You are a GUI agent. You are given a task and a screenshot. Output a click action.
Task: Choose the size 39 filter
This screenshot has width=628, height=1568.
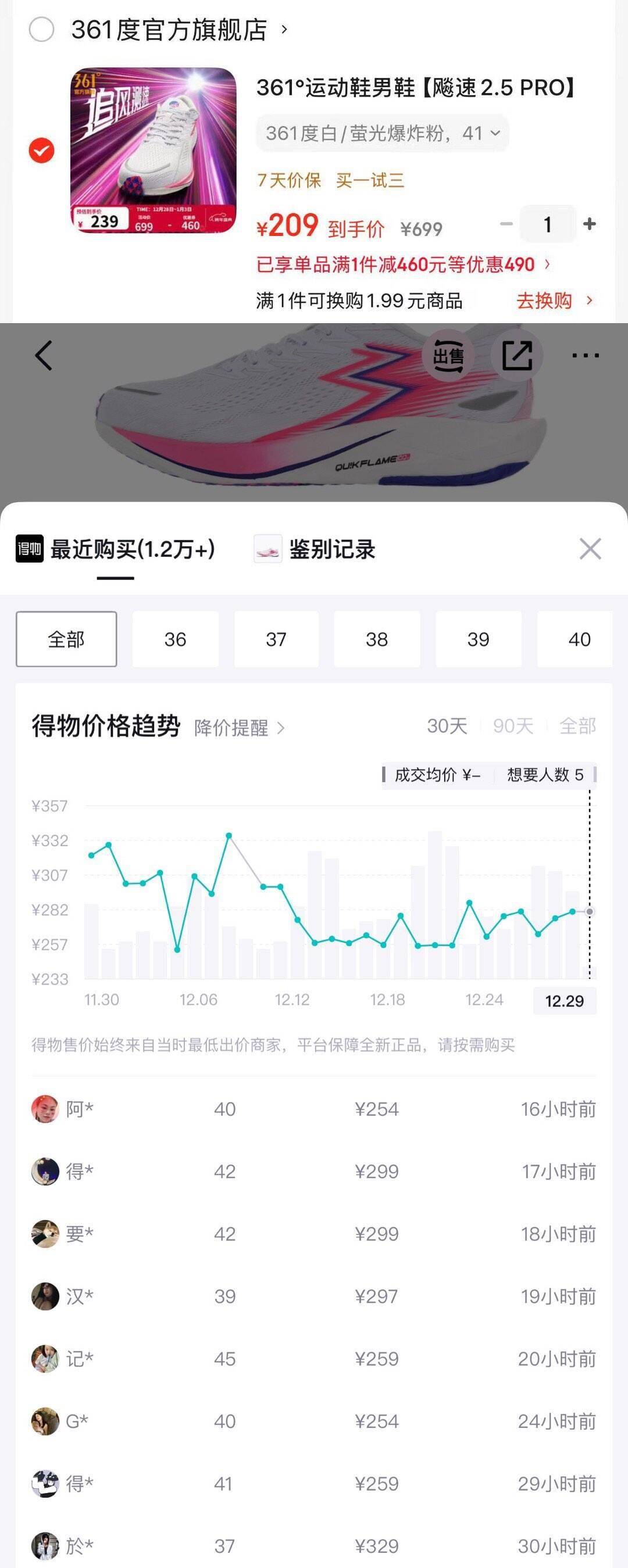click(478, 639)
